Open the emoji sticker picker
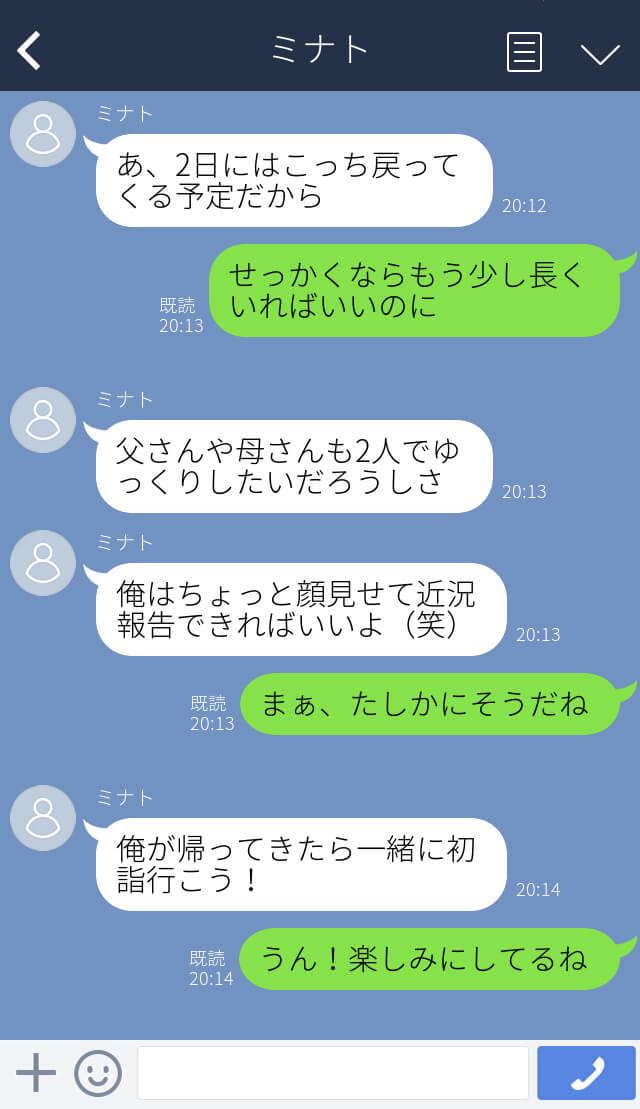 tap(98, 1073)
